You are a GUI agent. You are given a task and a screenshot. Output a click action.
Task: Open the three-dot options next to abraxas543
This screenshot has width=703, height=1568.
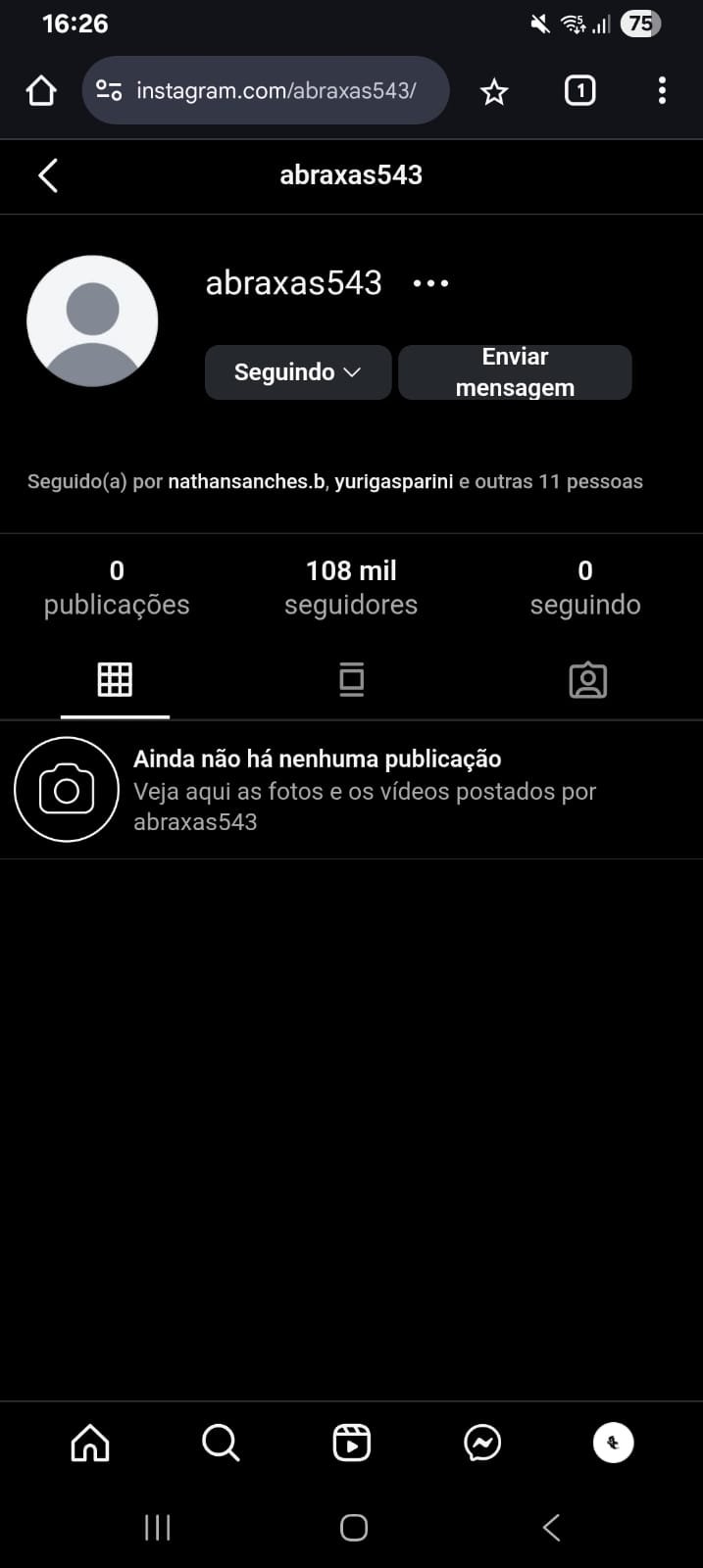click(430, 283)
